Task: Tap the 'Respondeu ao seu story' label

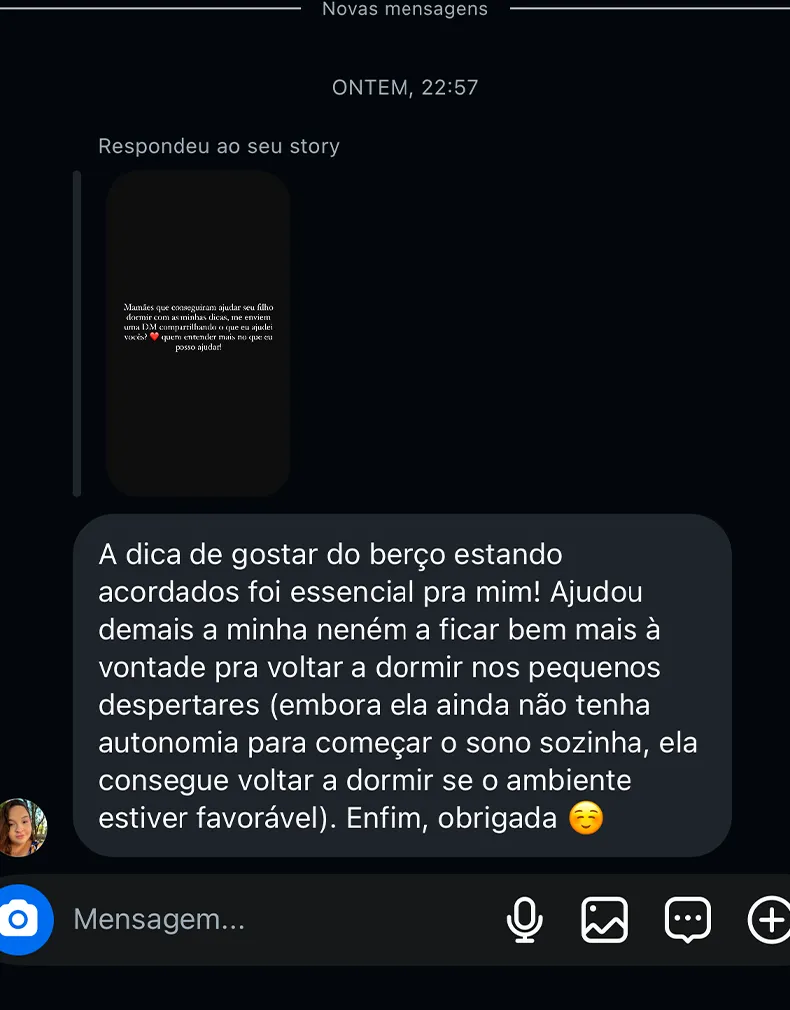Action: (x=218, y=145)
